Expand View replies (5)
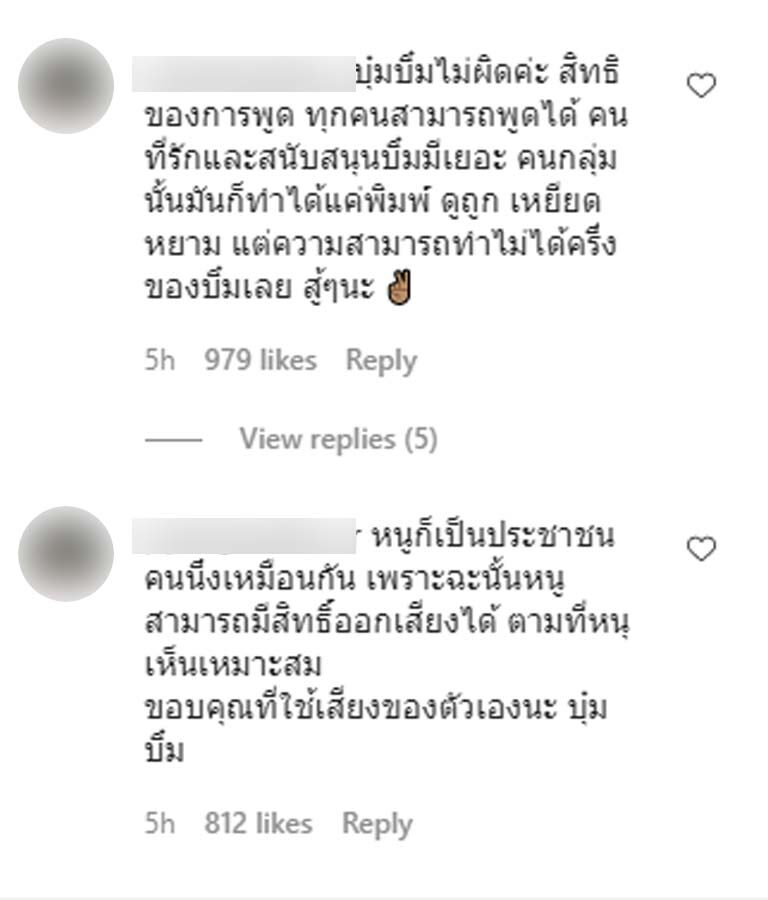Viewport: 768px width, 900px height. click(338, 439)
